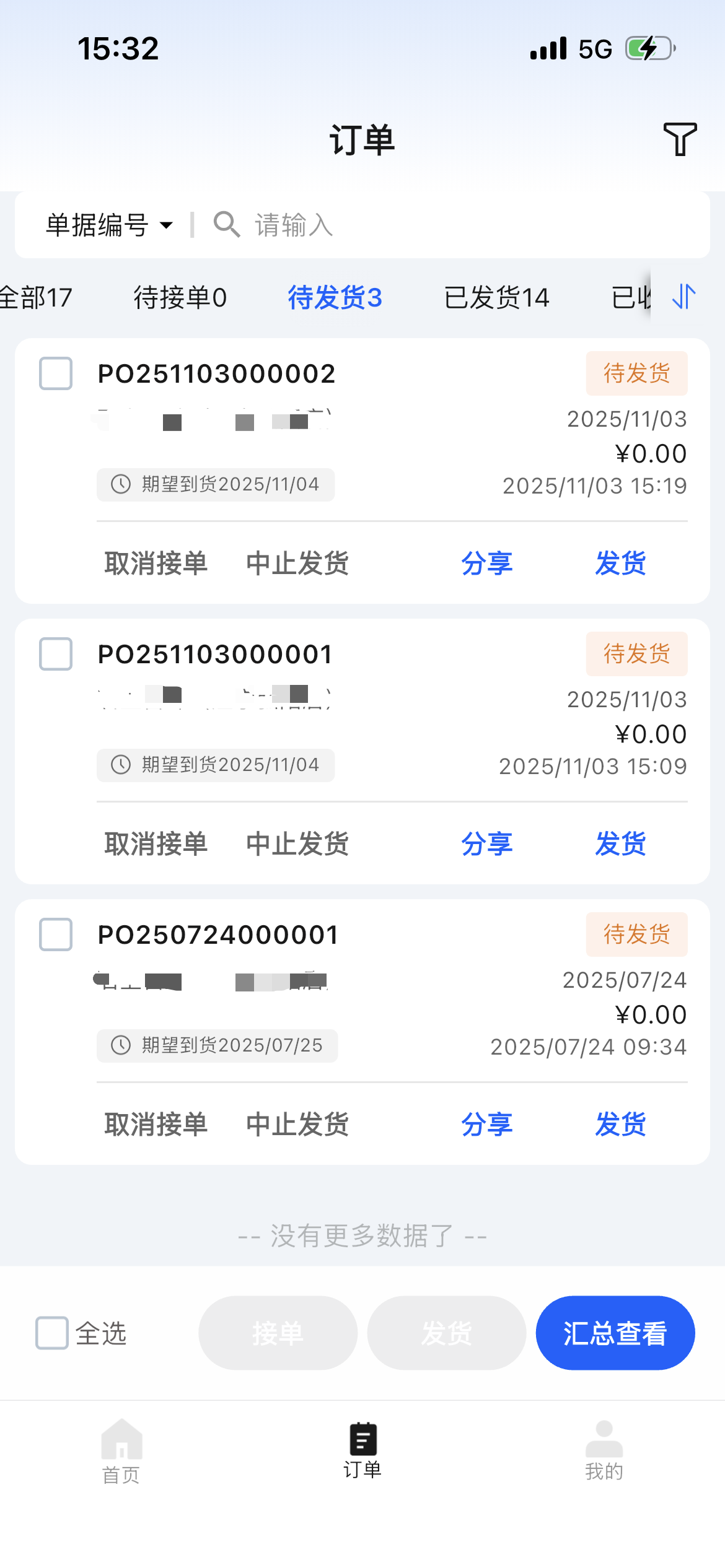725x1568 pixels.
Task: Tap 中止发货 on order PO251103000001
Action: [x=297, y=844]
